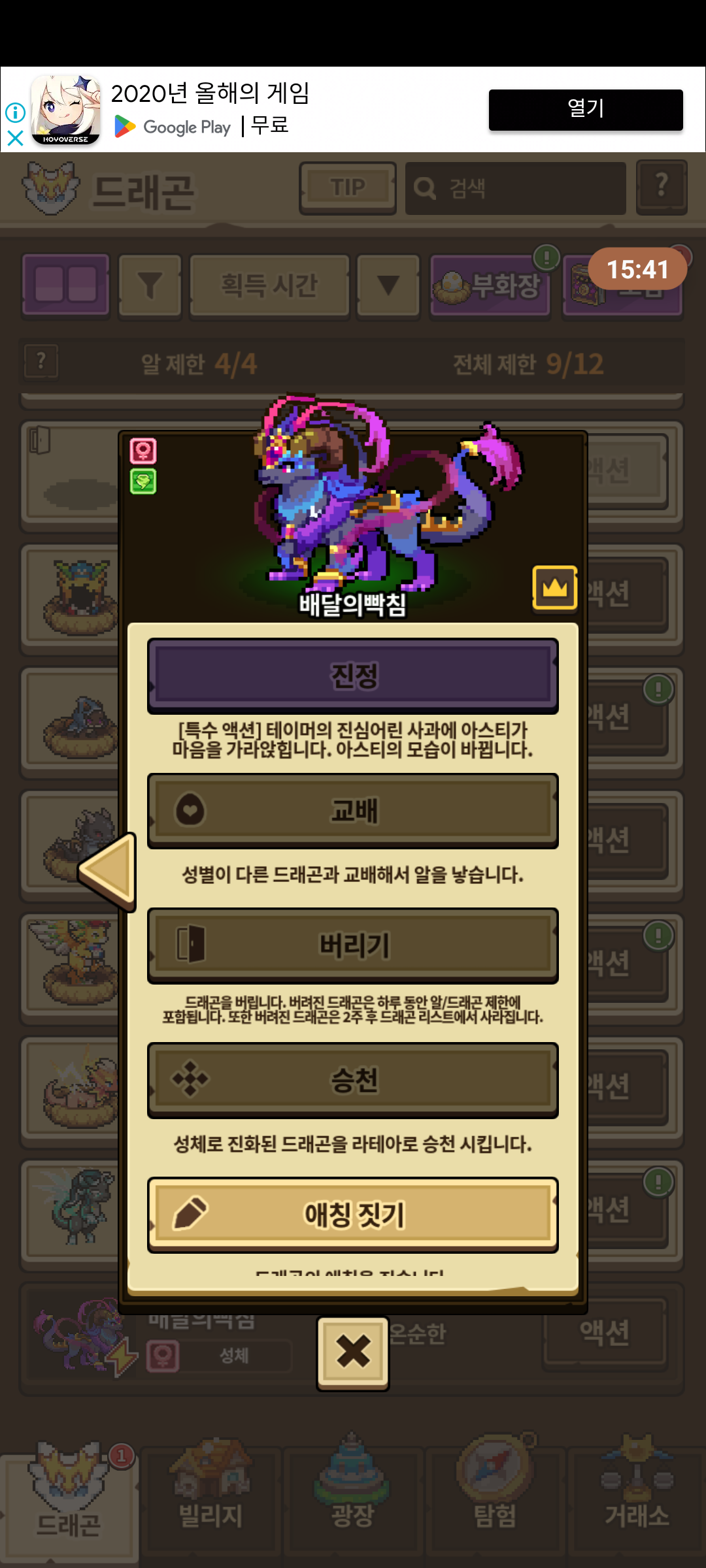Open 애칭 짓기 to nickname the dragon
The height and width of the screenshot is (1568, 706).
[x=353, y=1215]
